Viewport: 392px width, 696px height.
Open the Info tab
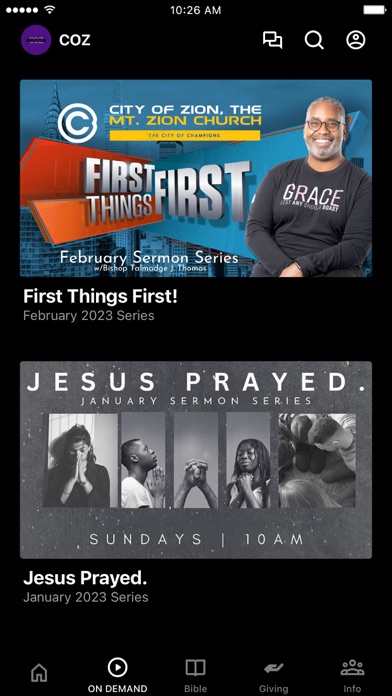click(352, 675)
